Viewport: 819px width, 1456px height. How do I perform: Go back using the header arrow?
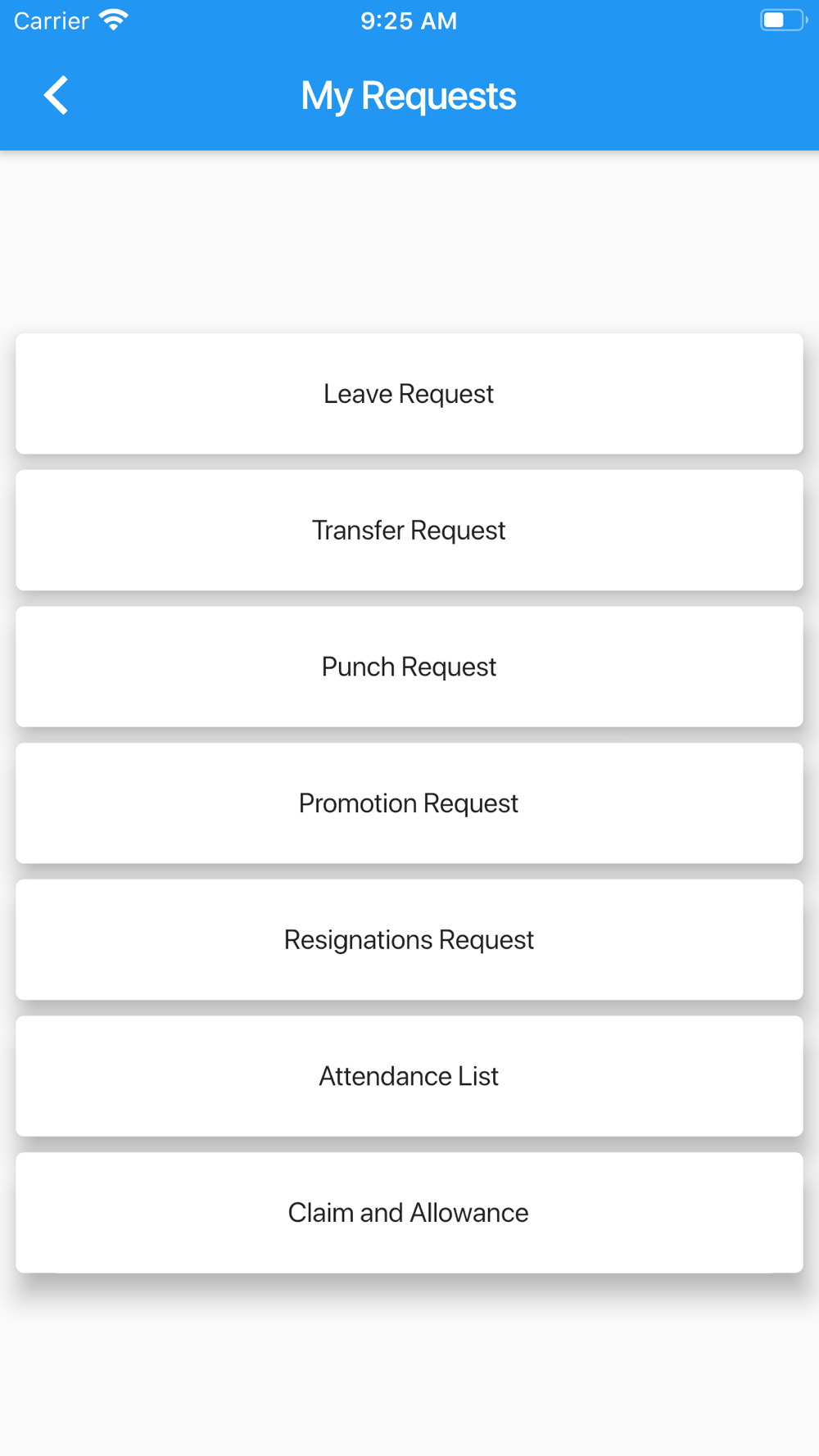56,96
